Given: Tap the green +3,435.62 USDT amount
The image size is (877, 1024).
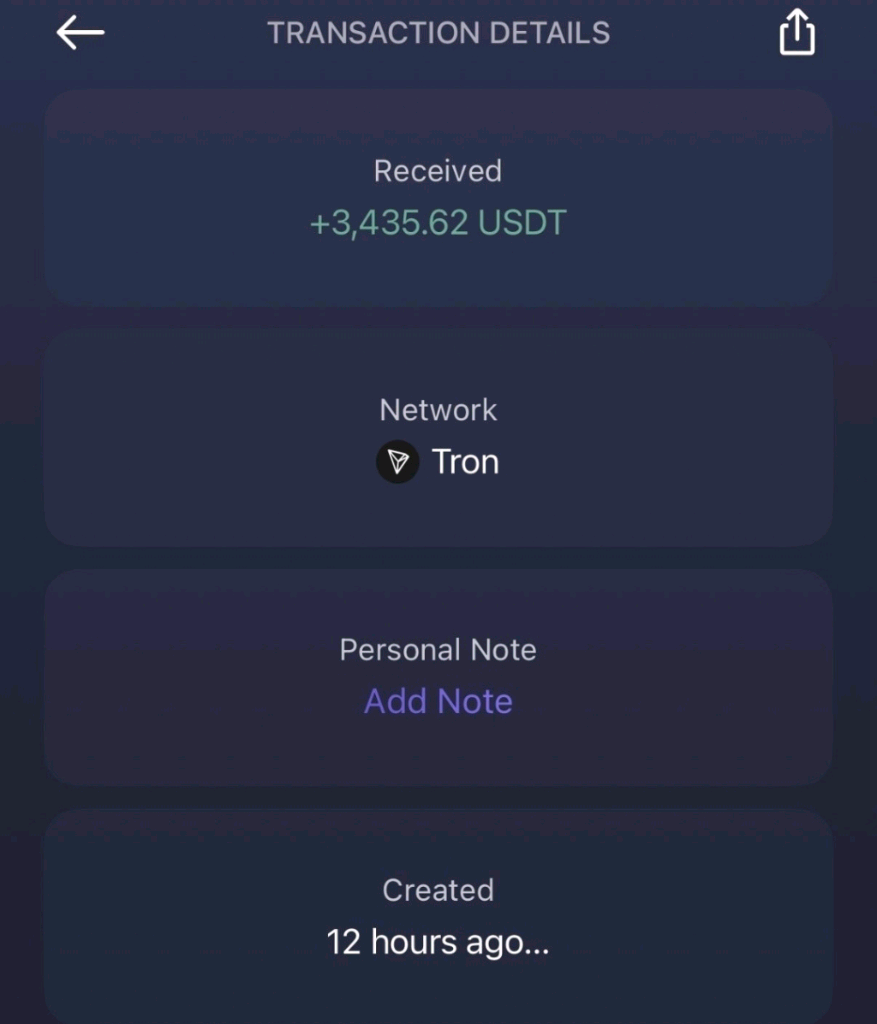Looking at the screenshot, I should point(437,222).
